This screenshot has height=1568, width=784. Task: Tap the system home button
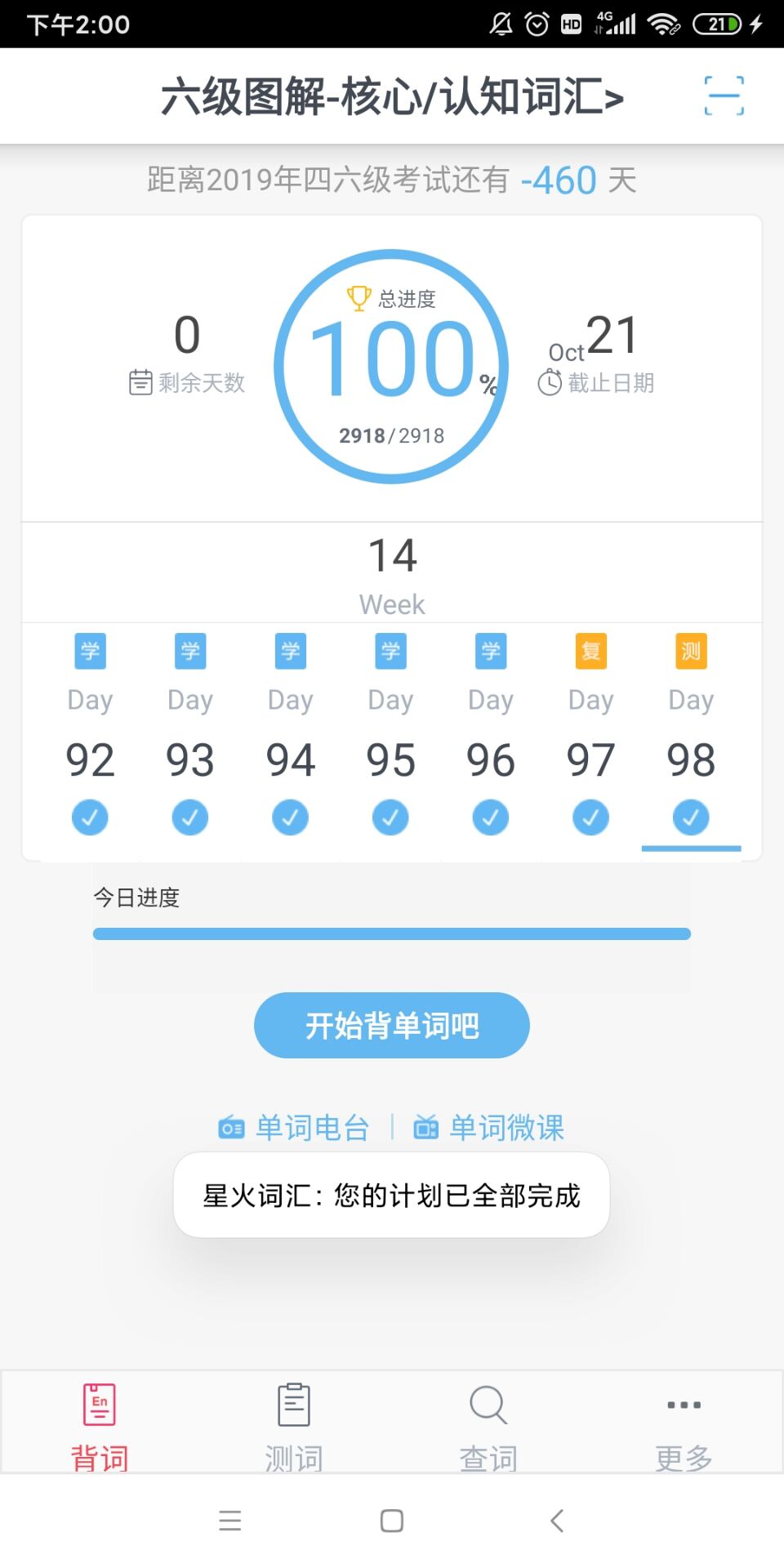(392, 1521)
